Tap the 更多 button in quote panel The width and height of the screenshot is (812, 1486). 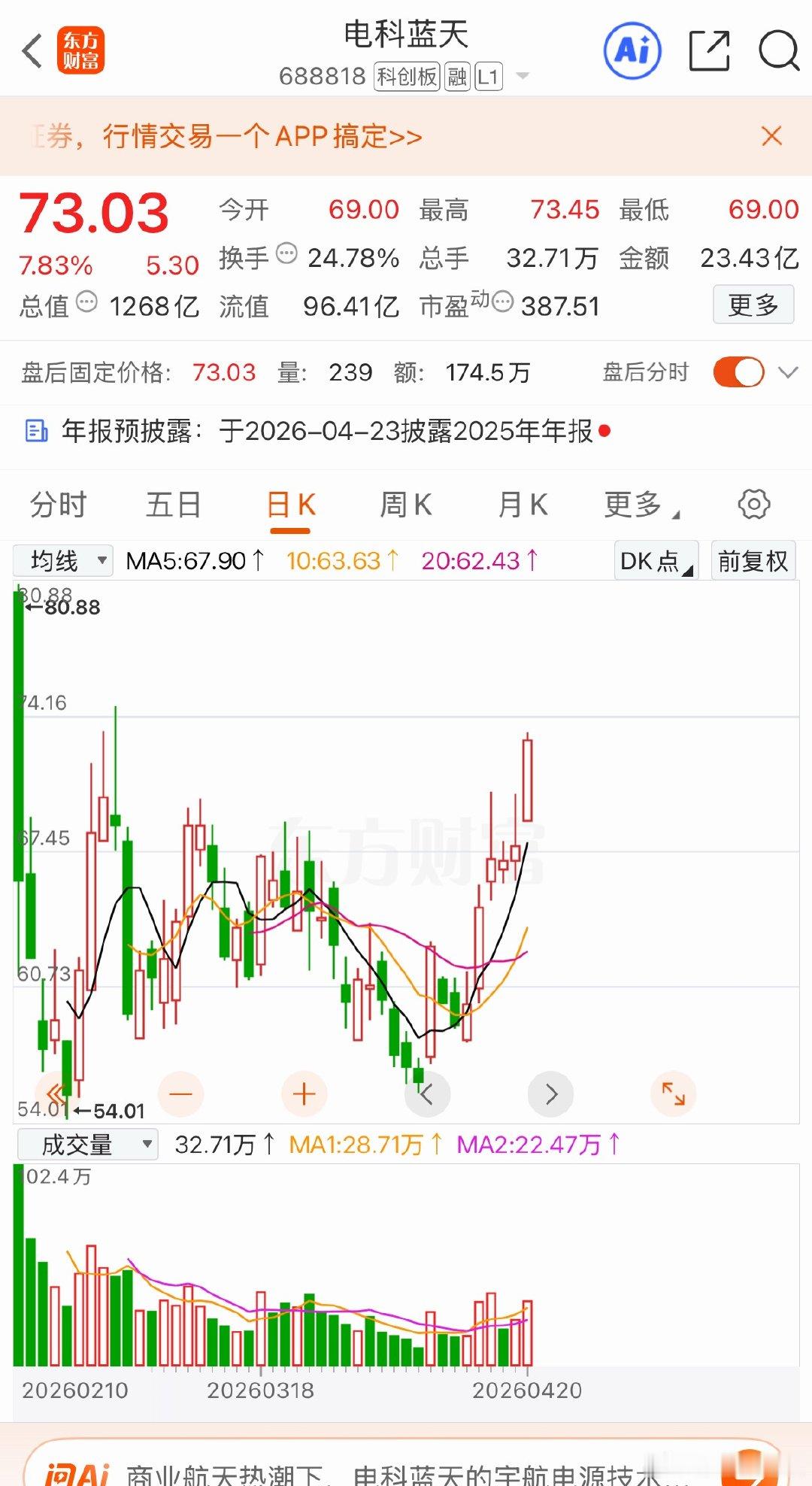(x=753, y=305)
